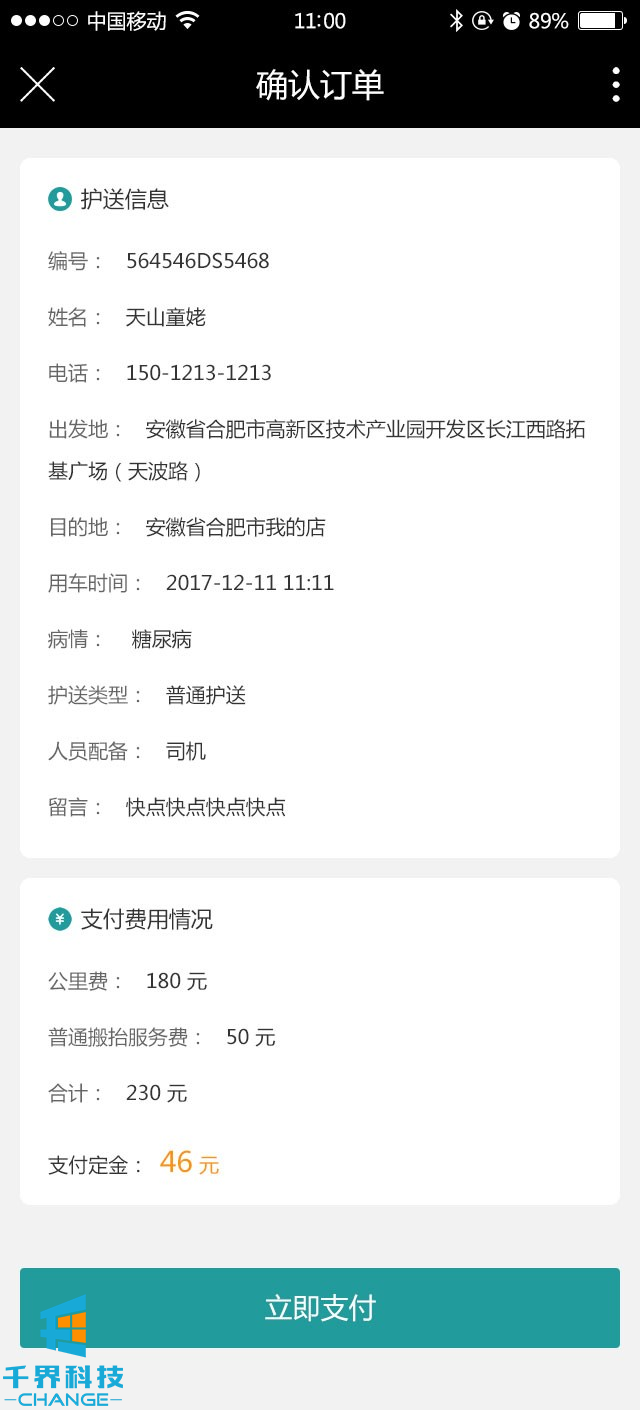Close the 确认订单 page
This screenshot has width=640, height=1410.
[37, 85]
